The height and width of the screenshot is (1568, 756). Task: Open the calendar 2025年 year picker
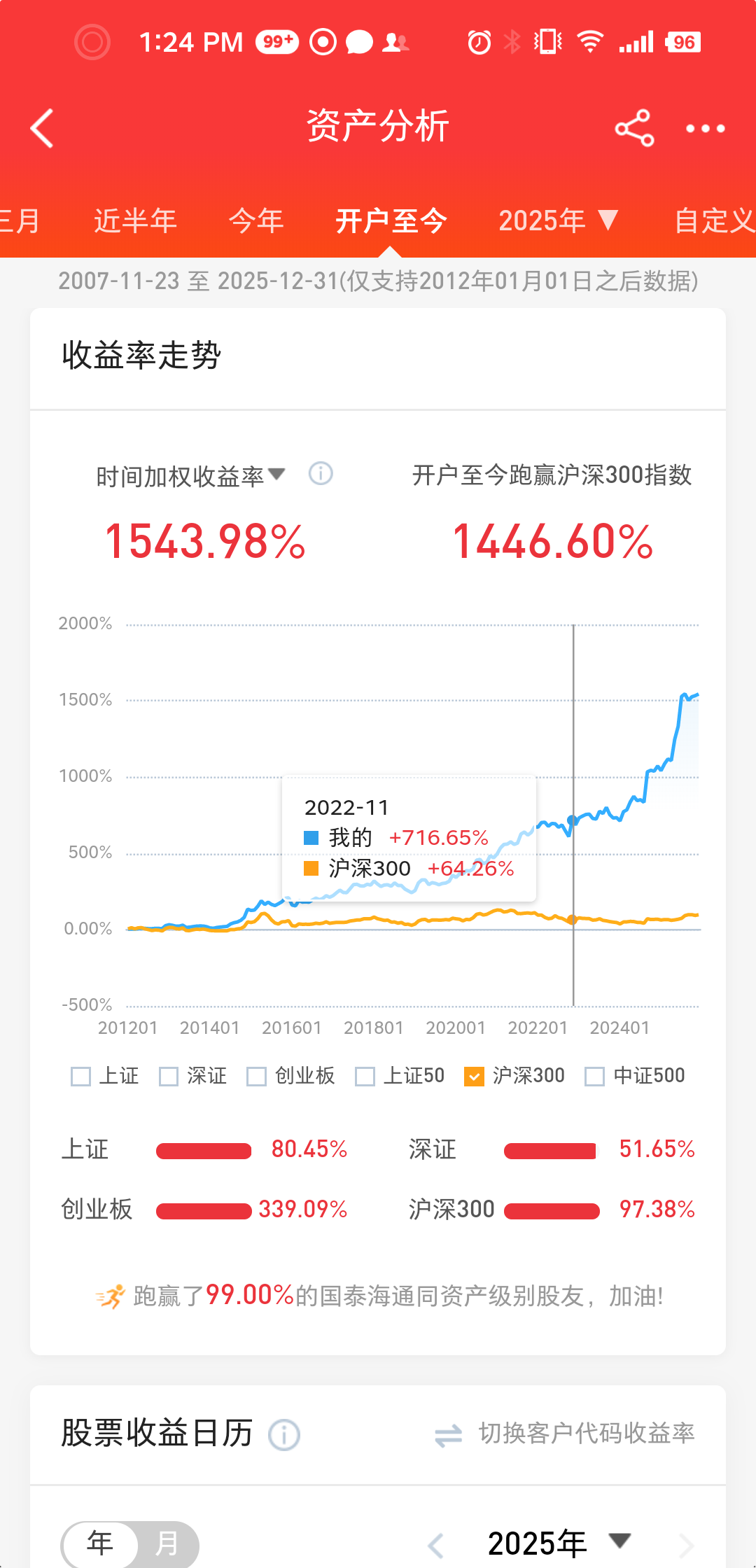pyautogui.click(x=559, y=1543)
